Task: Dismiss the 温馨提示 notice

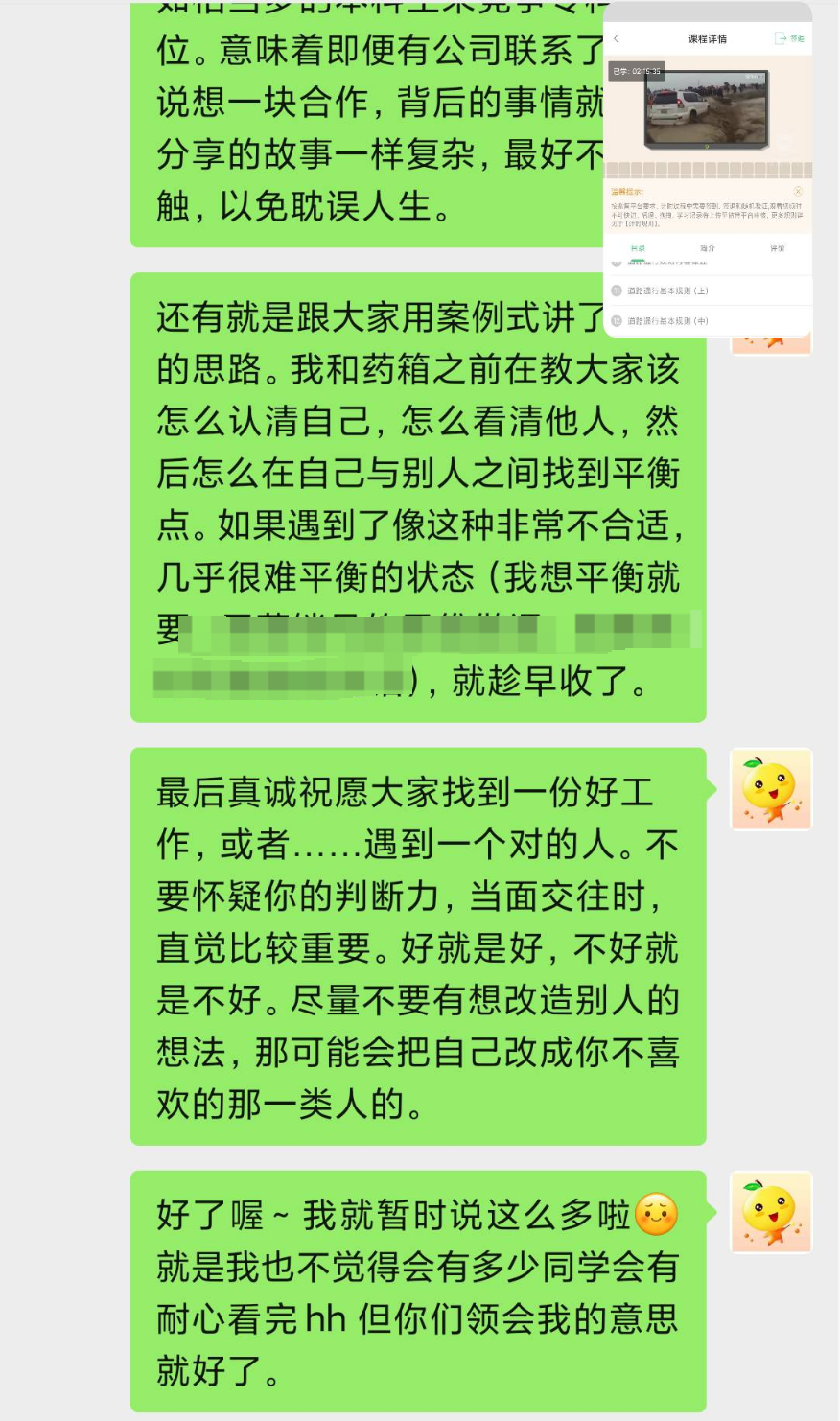Action: [x=797, y=192]
